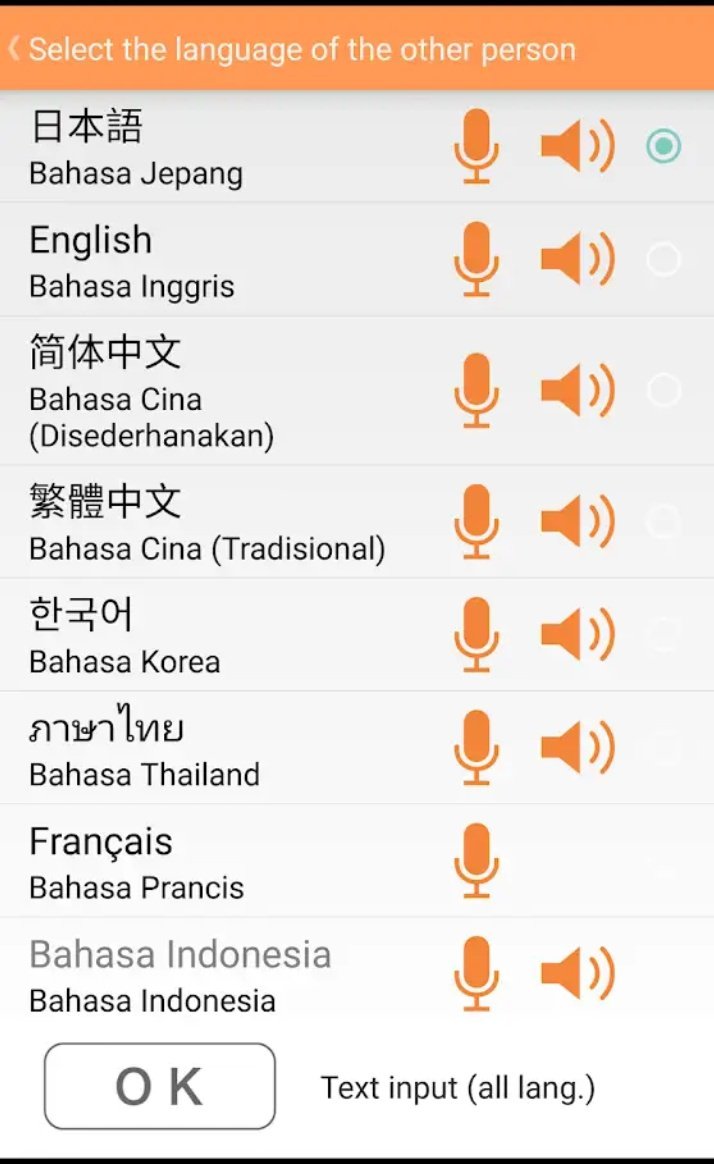
Task: Choose English as the other person's language
Action: [x=357, y=260]
